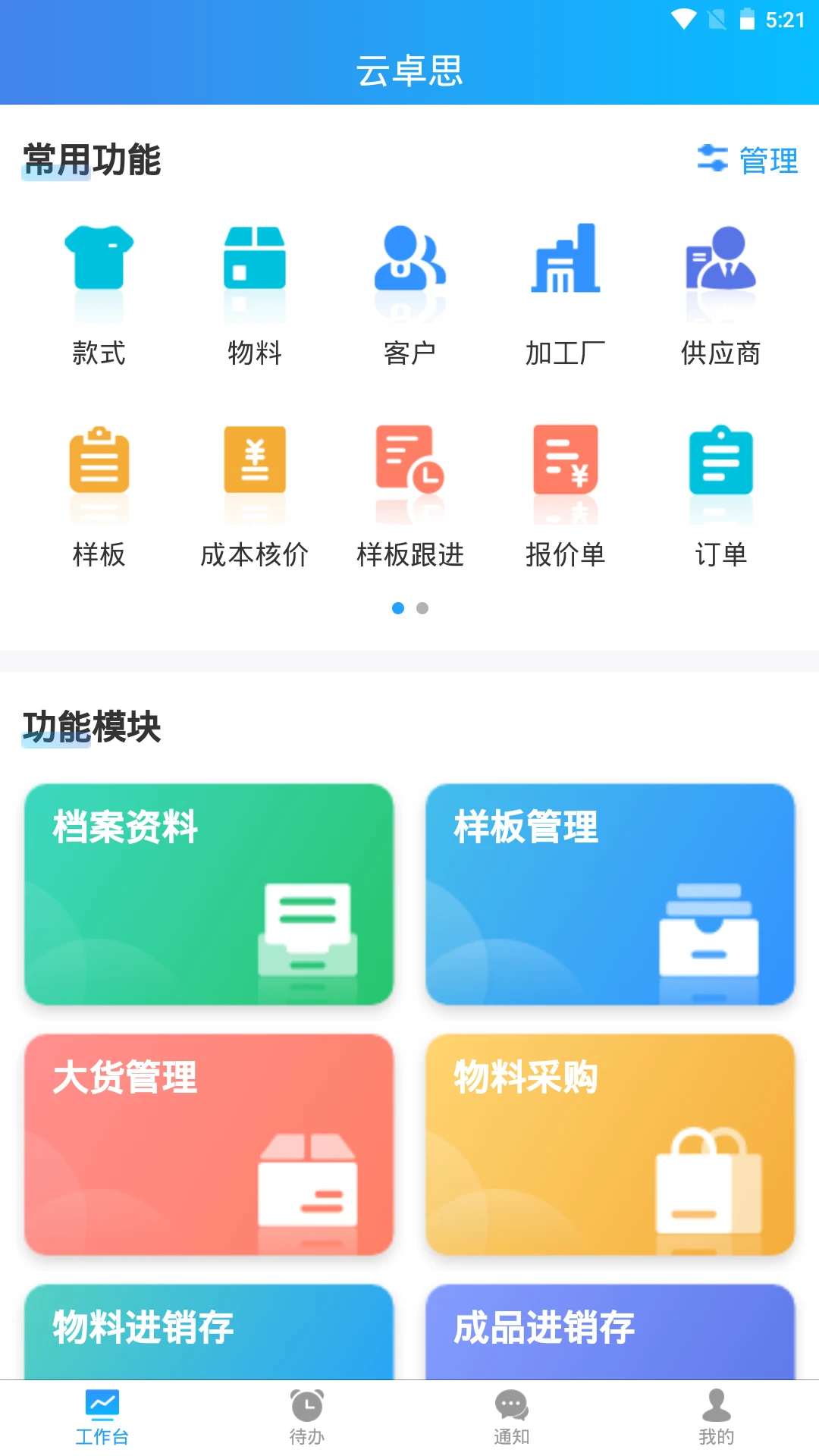Switch to the 我的 tab
The image size is (819, 1456).
click(x=717, y=1417)
